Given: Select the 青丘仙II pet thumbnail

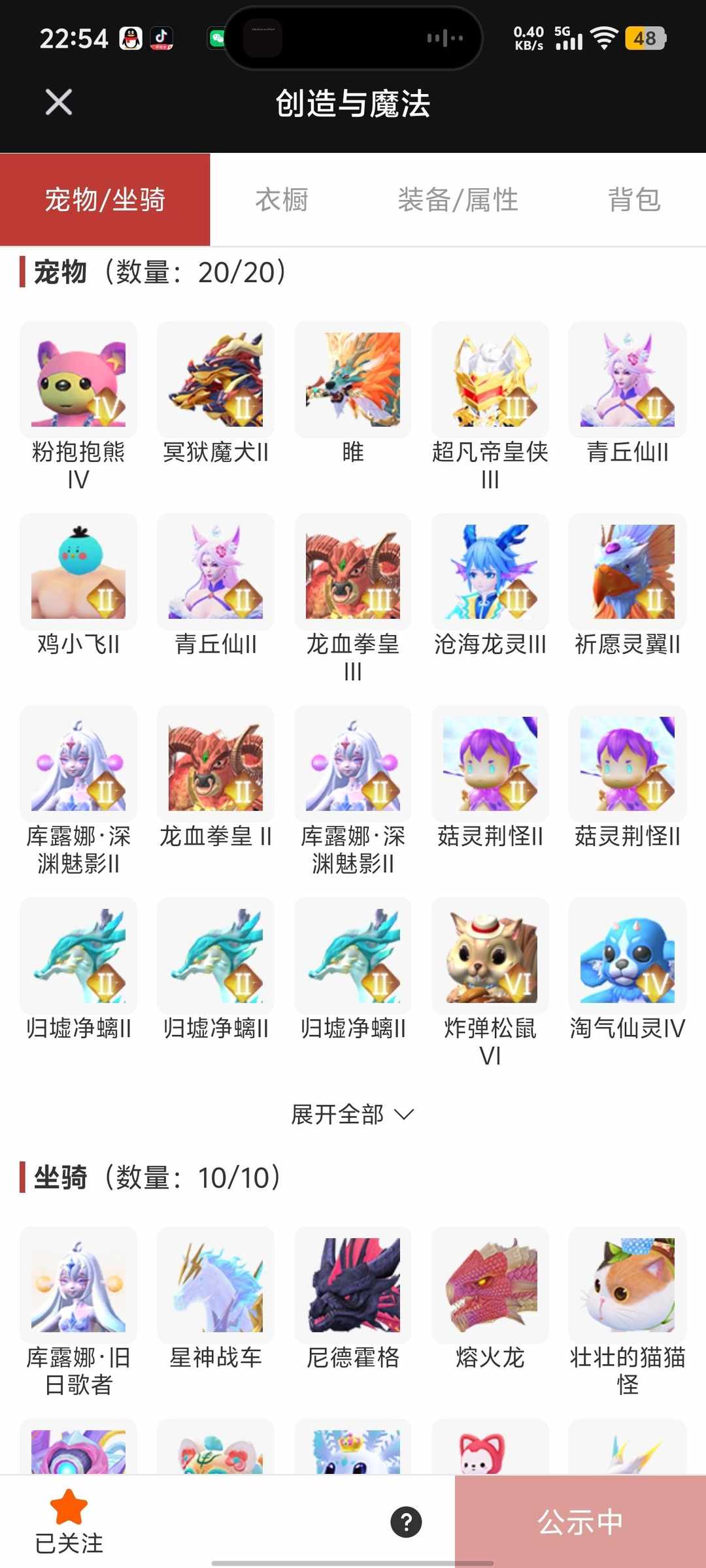Looking at the screenshot, I should 627,379.
